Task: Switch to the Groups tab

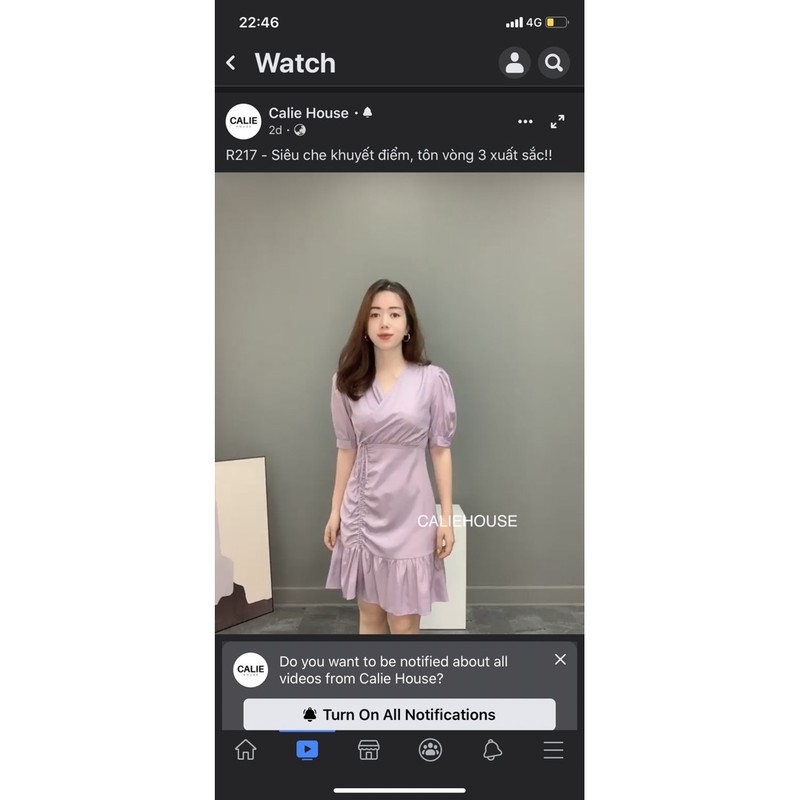Action: tap(430, 750)
